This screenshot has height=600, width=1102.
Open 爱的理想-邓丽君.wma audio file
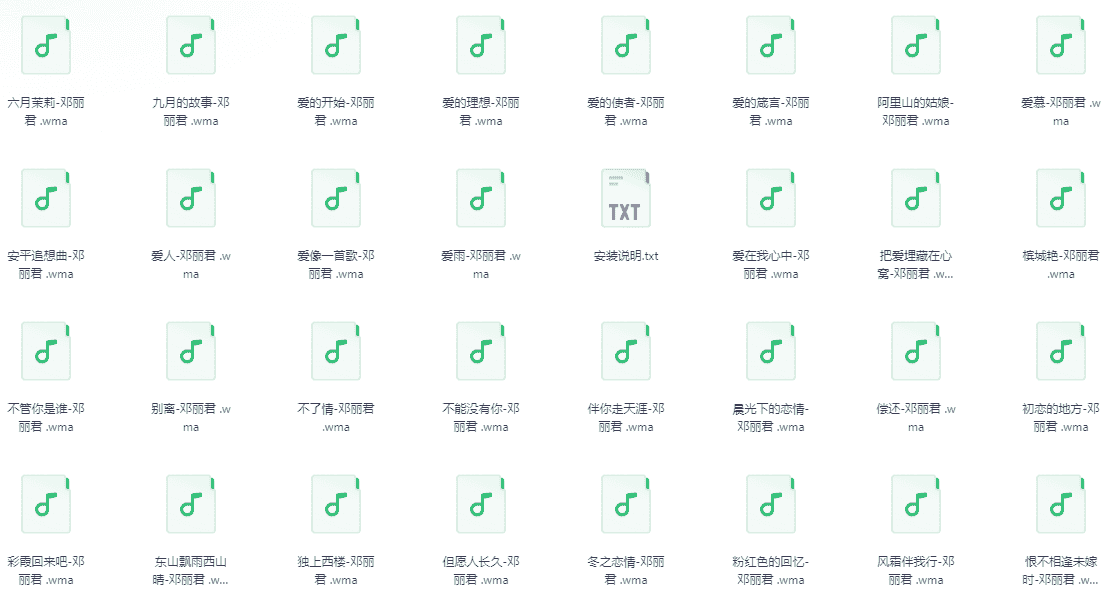481,46
